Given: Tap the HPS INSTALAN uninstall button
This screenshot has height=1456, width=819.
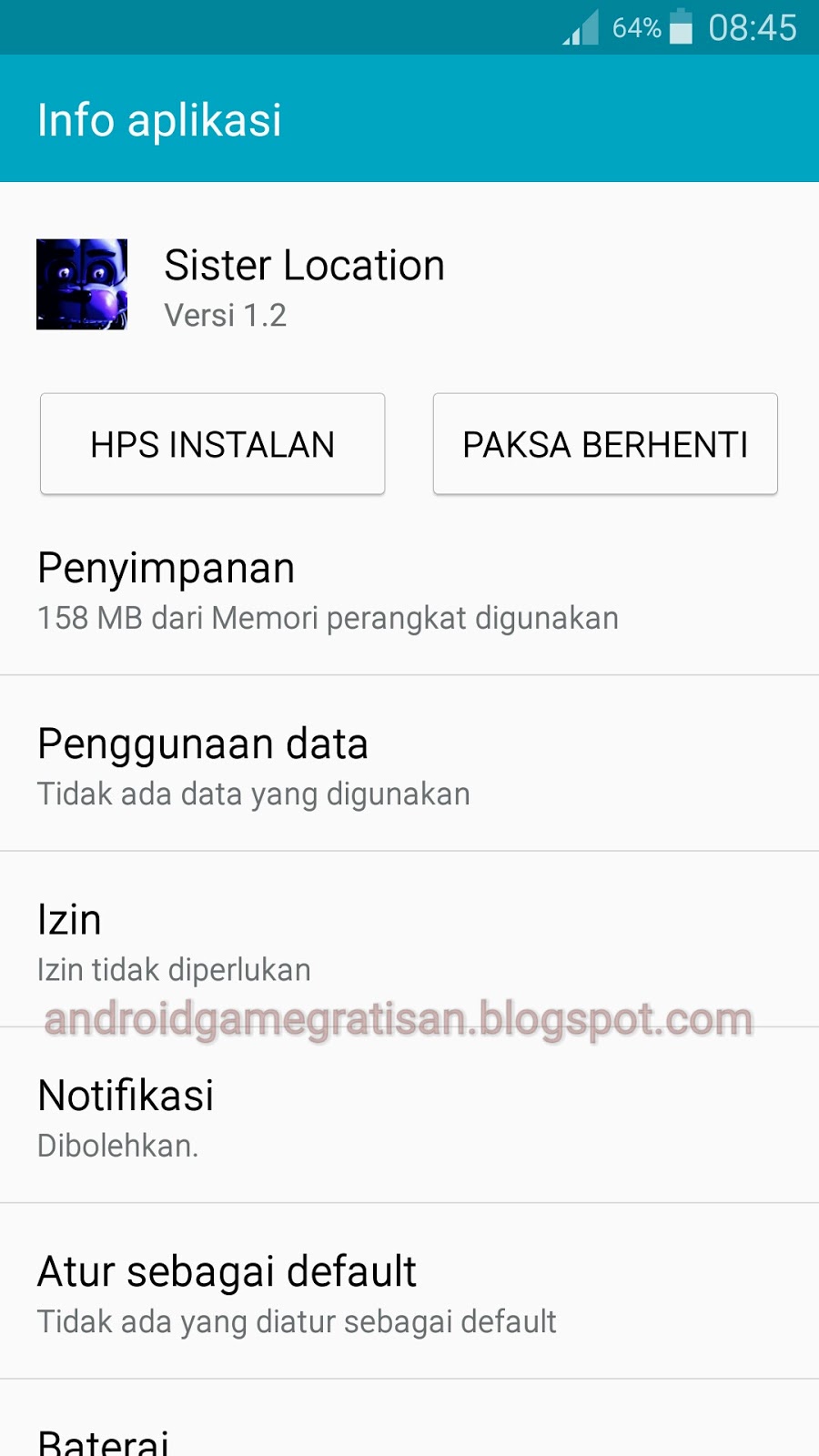Looking at the screenshot, I should coord(212,444).
